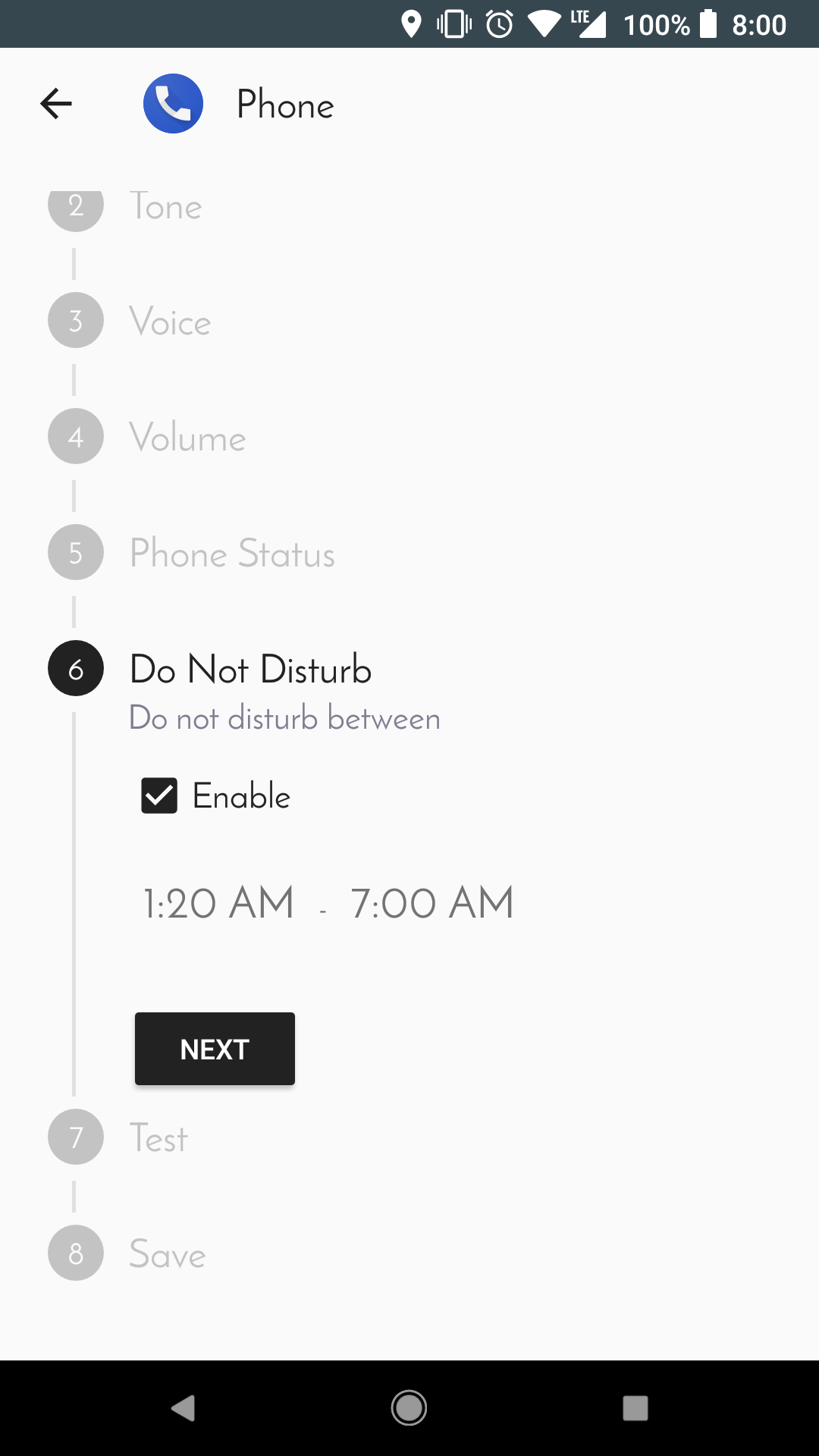Screen dimensions: 819x1456
Task: Change the 7:00 AM end time
Action: click(x=431, y=903)
